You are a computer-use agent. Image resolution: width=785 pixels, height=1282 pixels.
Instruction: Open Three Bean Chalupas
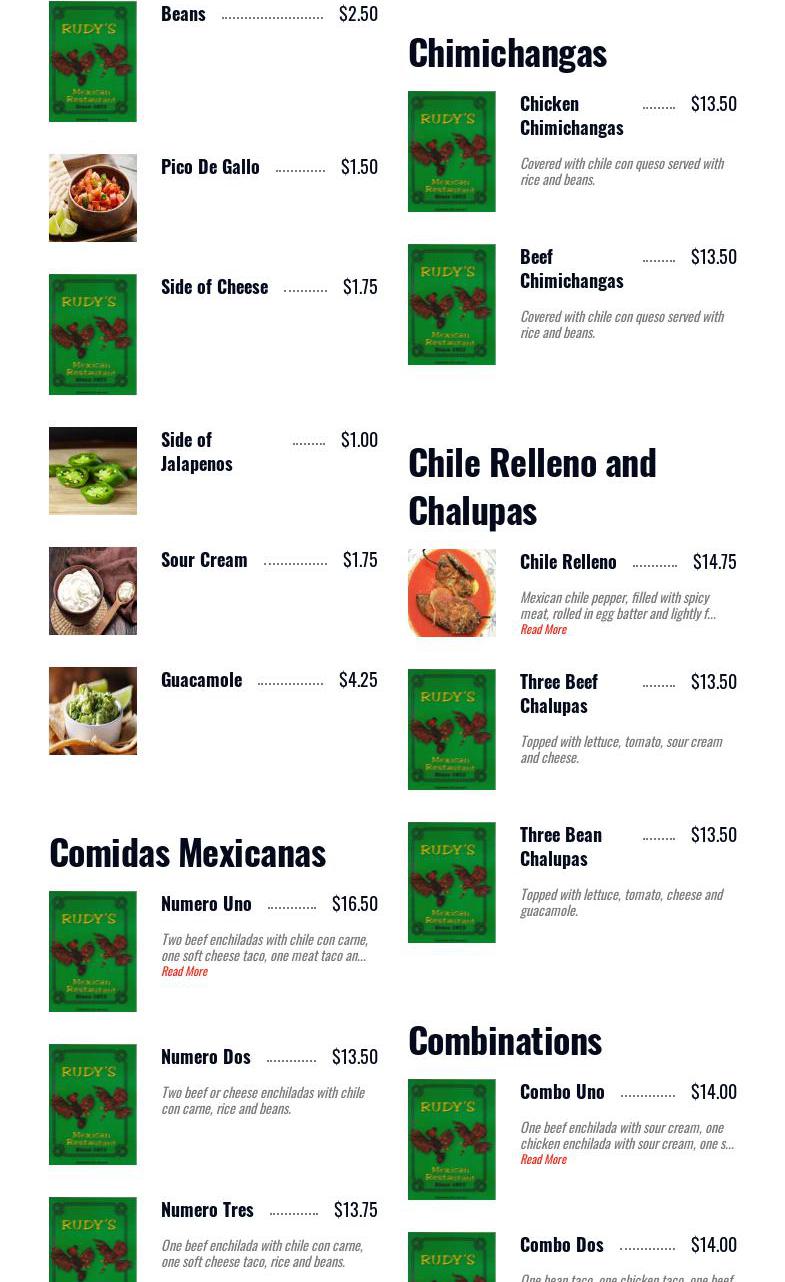point(560,847)
